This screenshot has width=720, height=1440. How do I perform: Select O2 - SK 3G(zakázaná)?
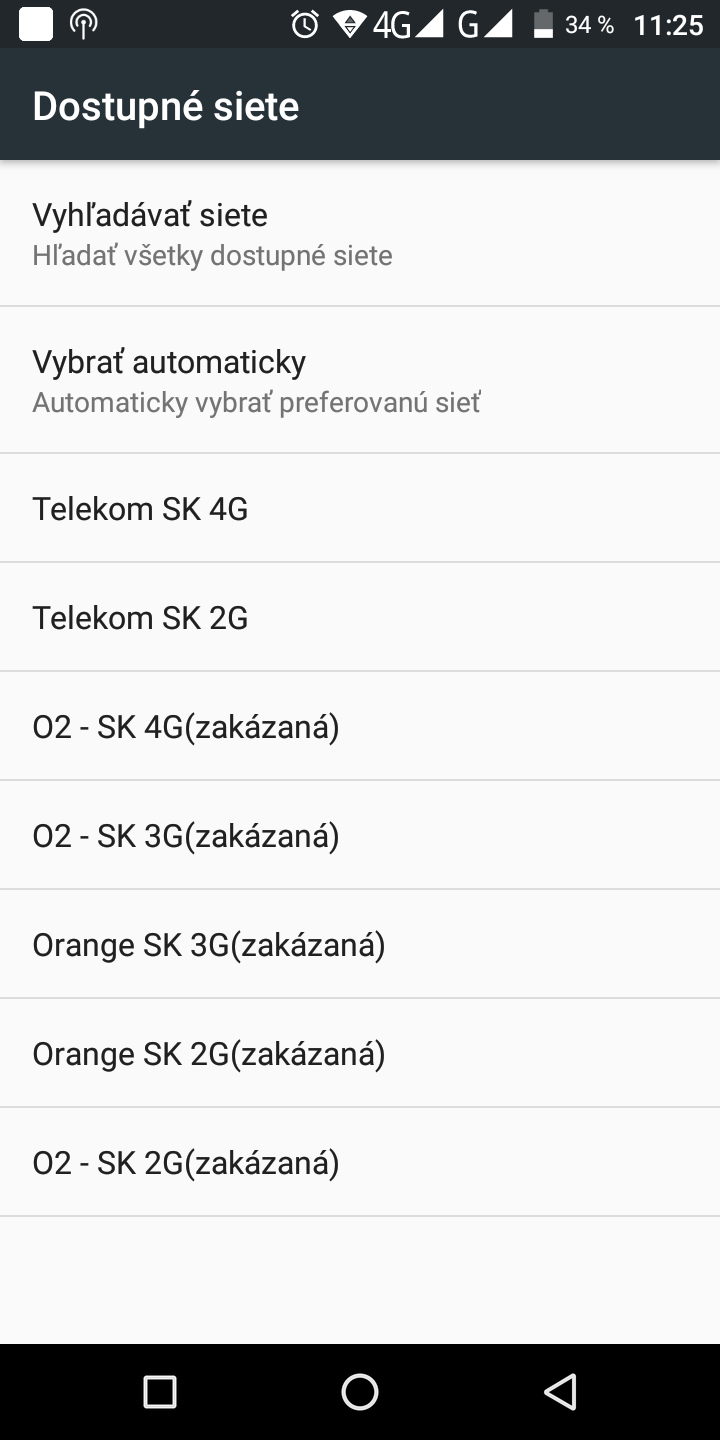[360, 835]
